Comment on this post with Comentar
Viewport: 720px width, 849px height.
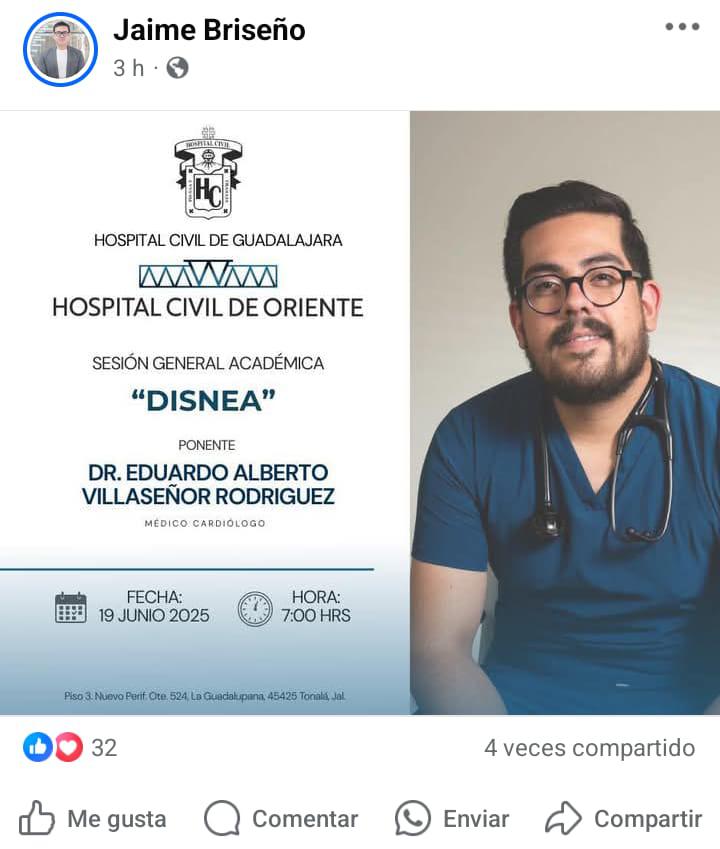pos(281,819)
